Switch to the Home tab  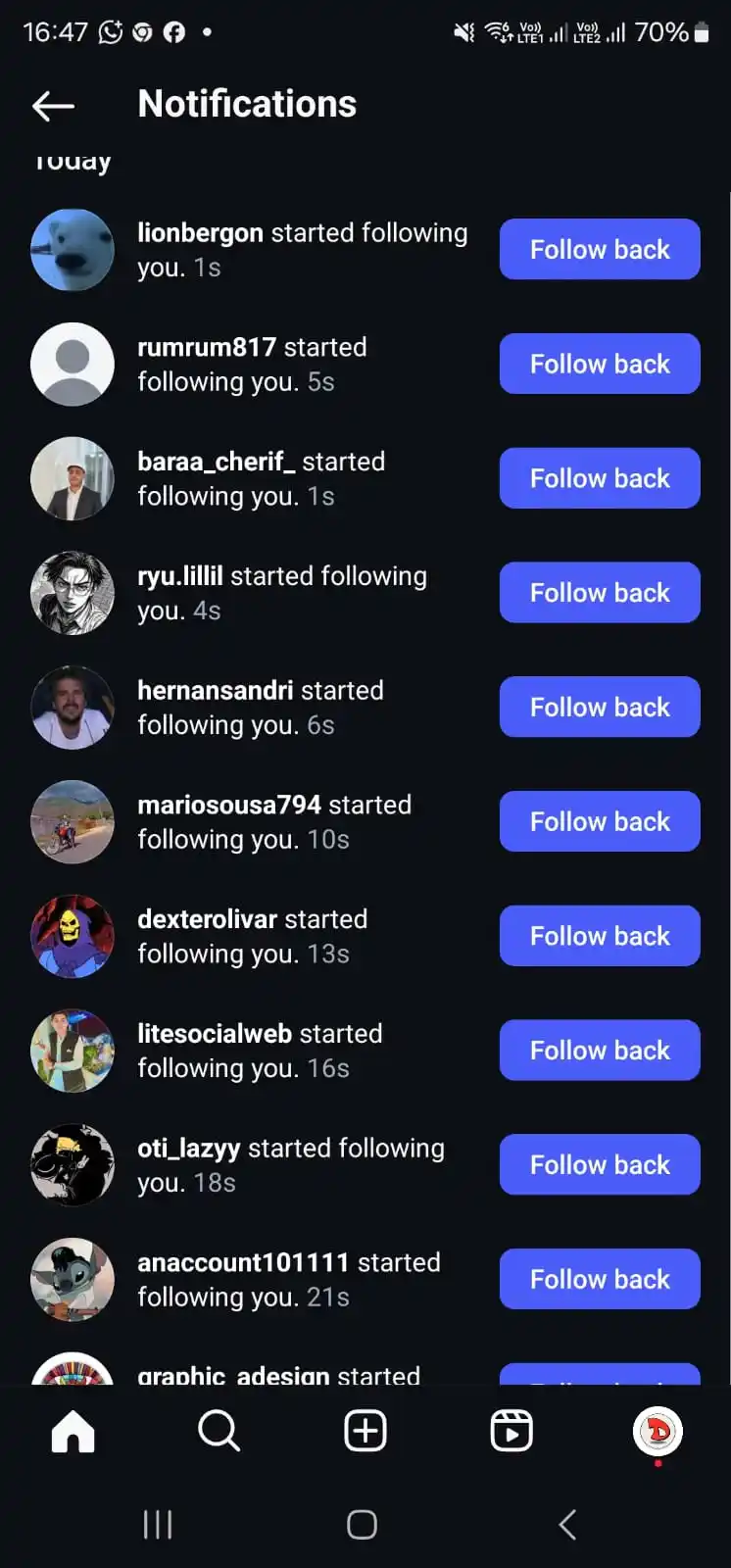[73, 1432]
